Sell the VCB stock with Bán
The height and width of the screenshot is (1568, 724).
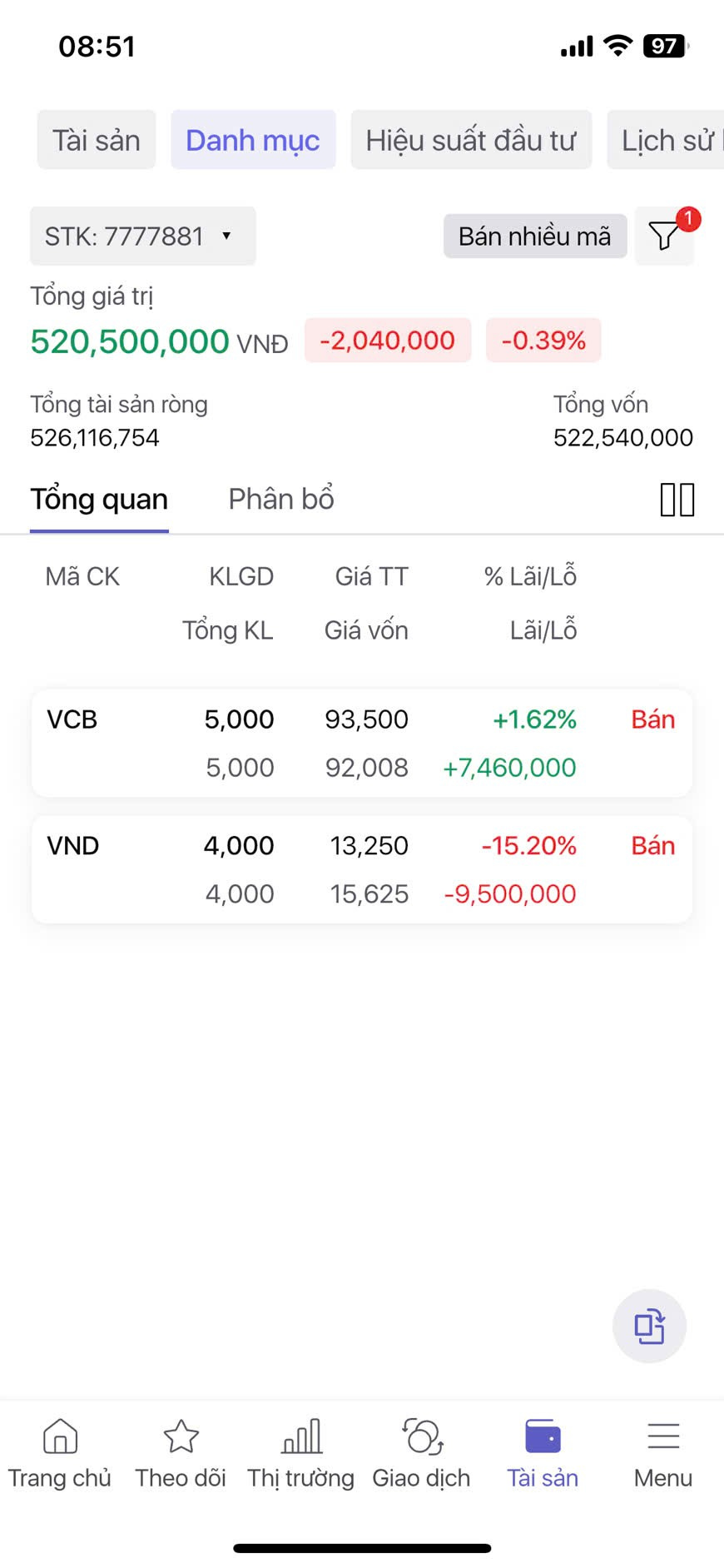coord(653,719)
